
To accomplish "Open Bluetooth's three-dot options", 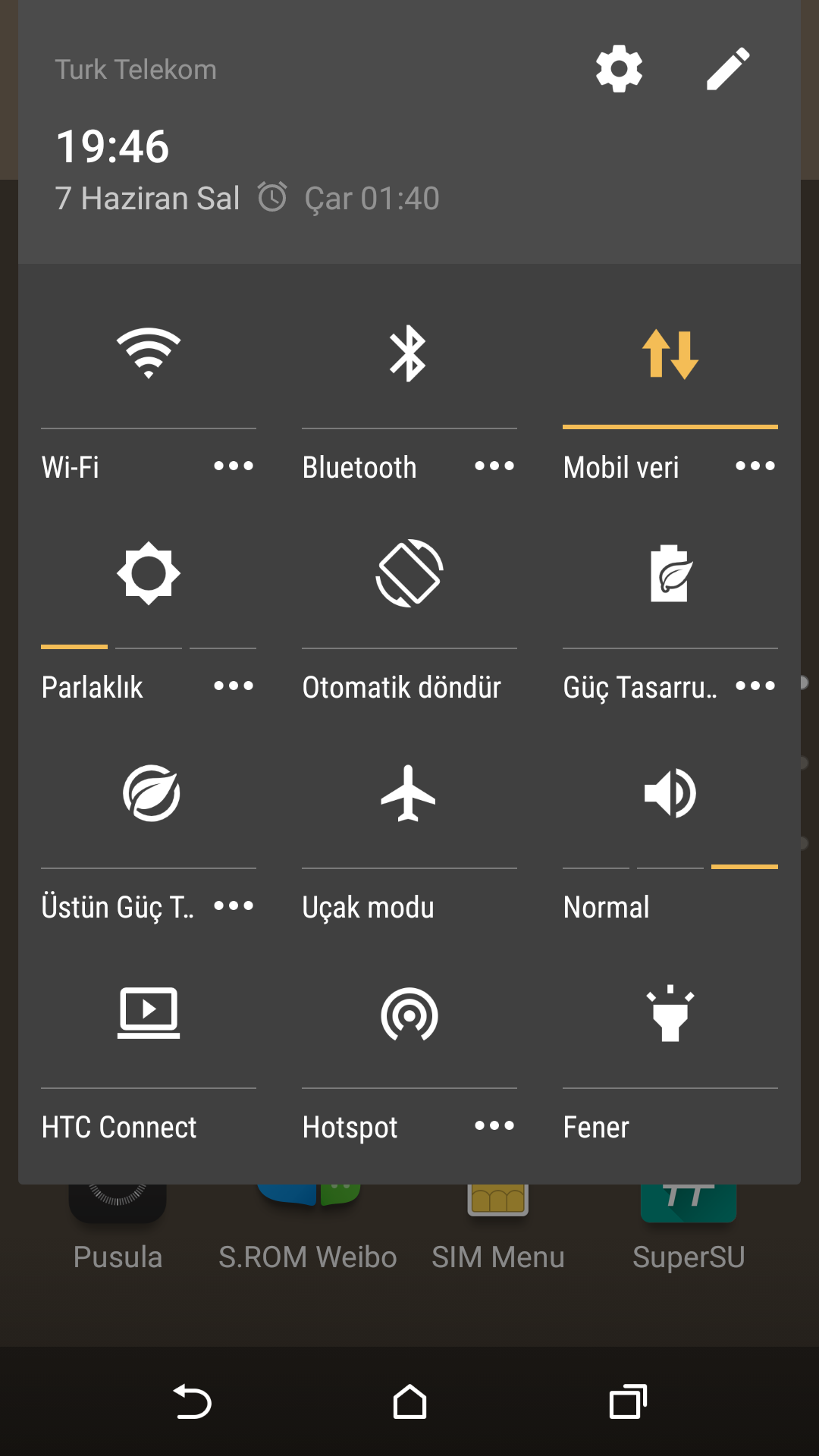I will [x=494, y=466].
